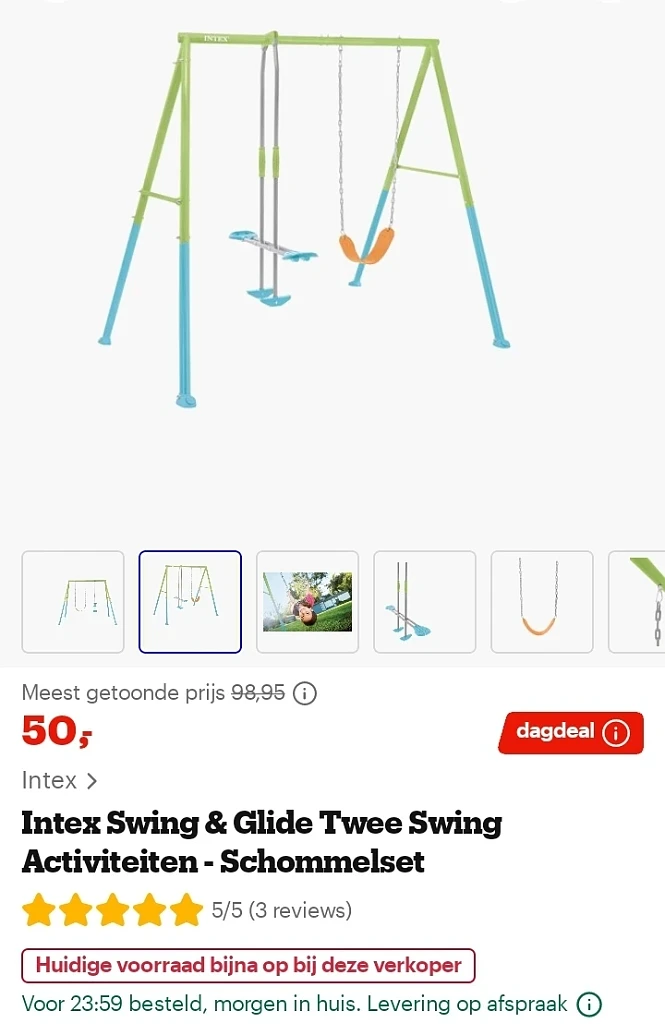Show the glider seat thumbnail
Viewport: 665px width, 1035px height.
point(424,602)
